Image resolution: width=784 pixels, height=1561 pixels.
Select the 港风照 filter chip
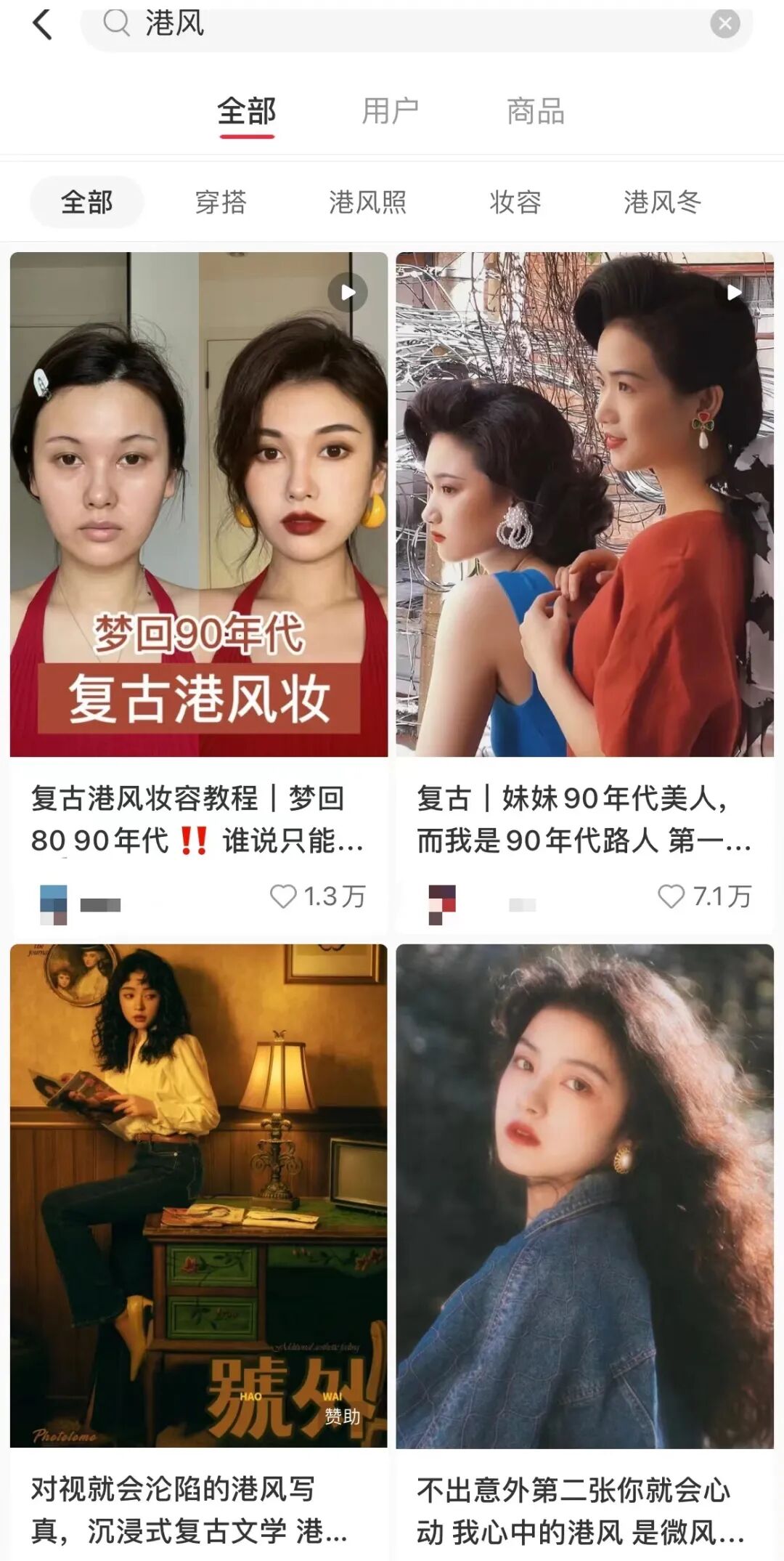[368, 202]
